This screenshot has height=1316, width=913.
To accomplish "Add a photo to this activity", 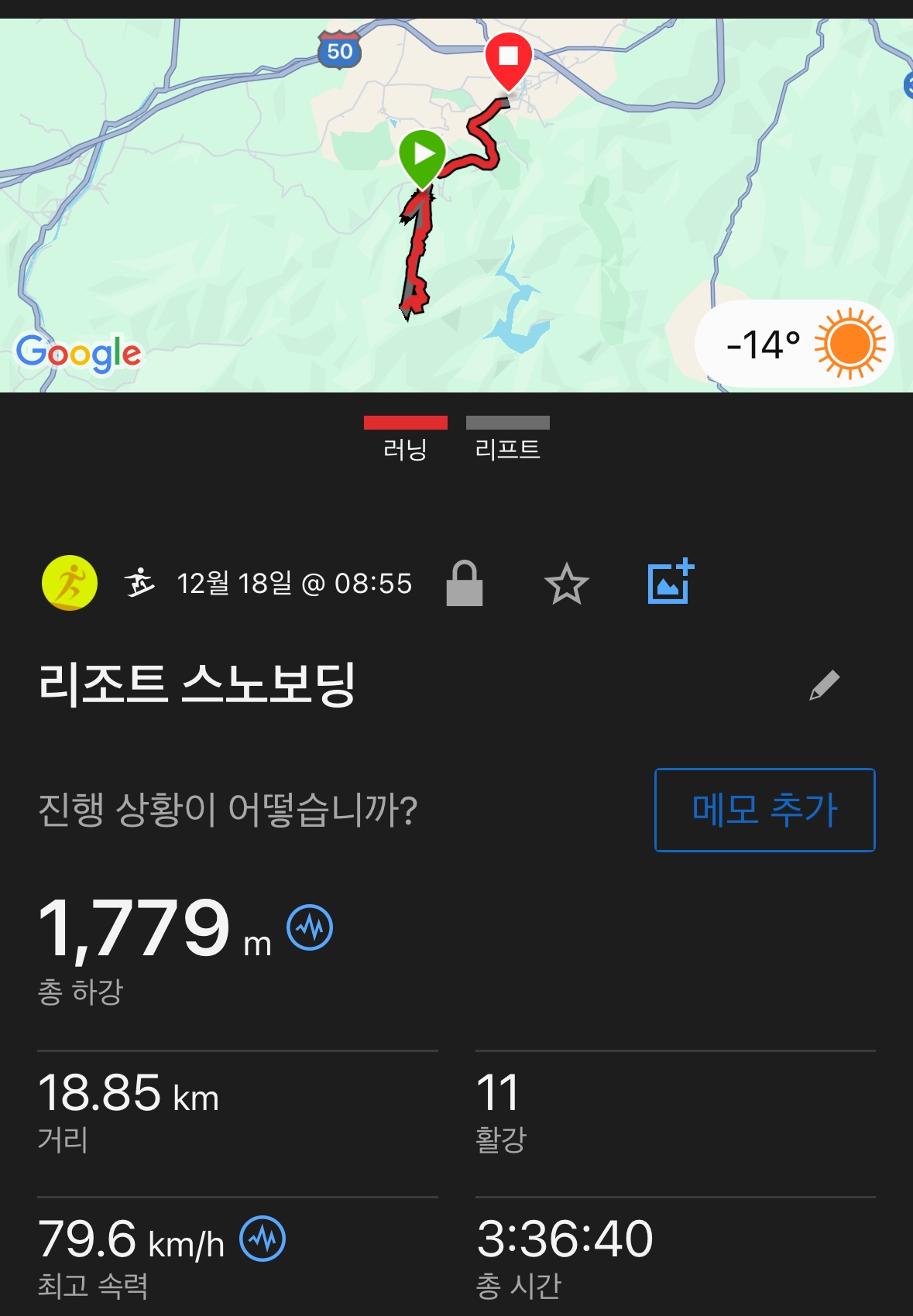I will point(671,582).
